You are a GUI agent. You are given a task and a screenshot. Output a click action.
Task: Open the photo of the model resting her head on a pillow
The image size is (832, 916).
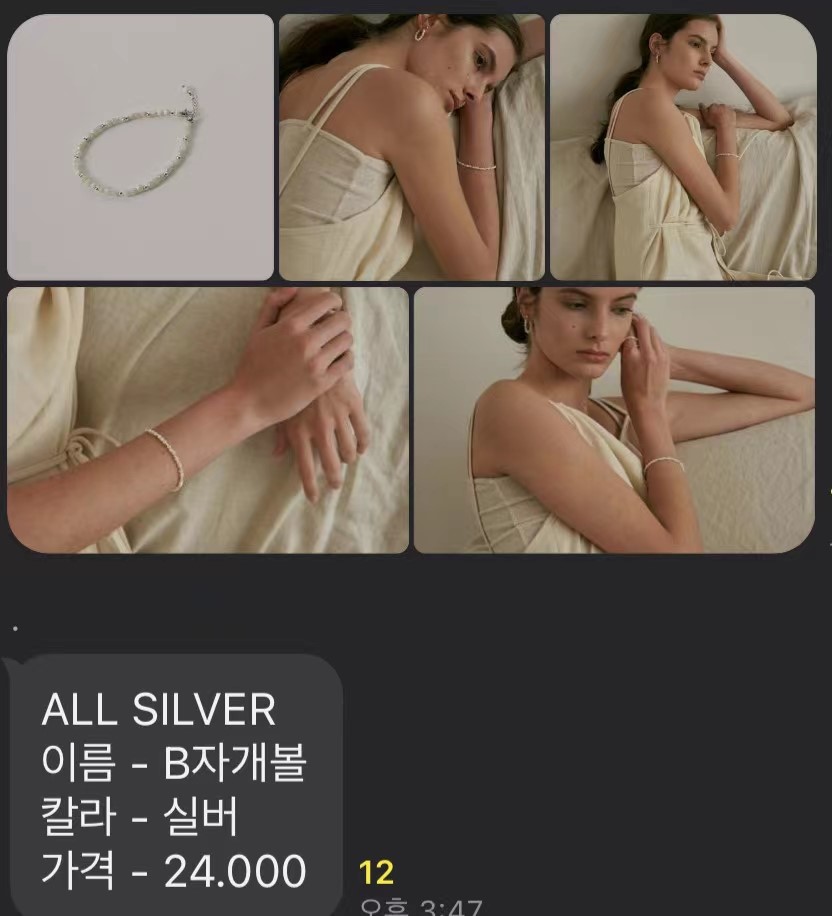pyautogui.click(x=411, y=147)
